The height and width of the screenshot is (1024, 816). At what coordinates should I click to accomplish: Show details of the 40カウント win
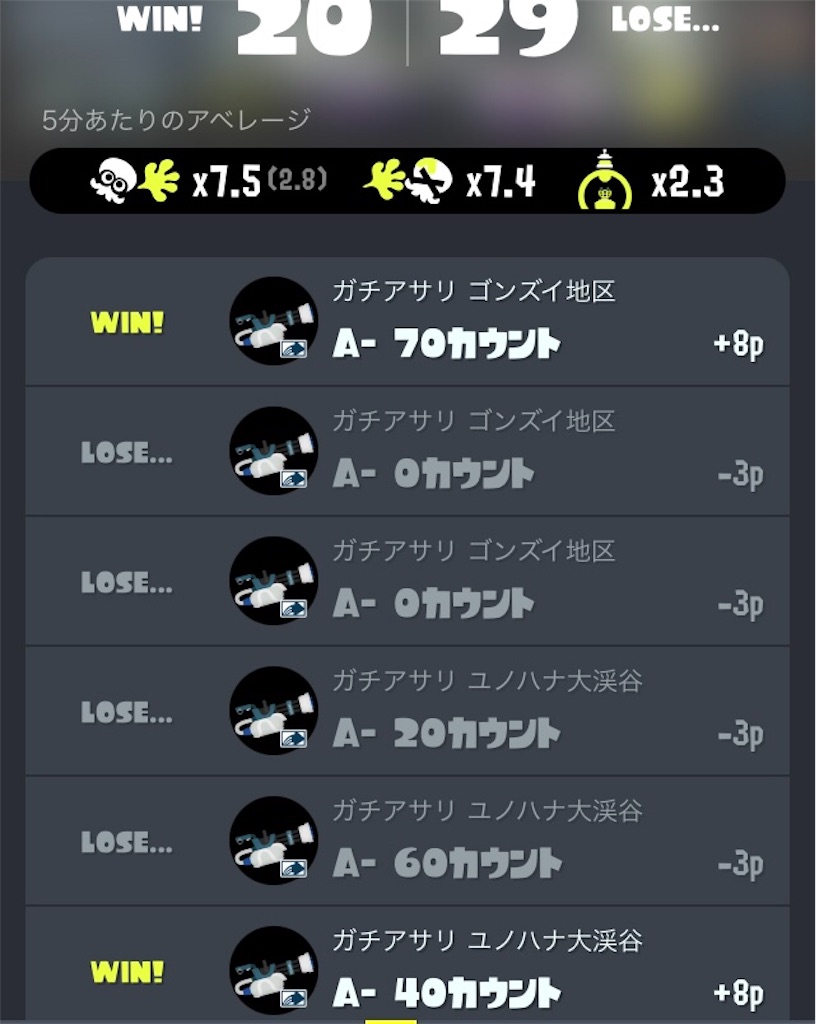407,968
